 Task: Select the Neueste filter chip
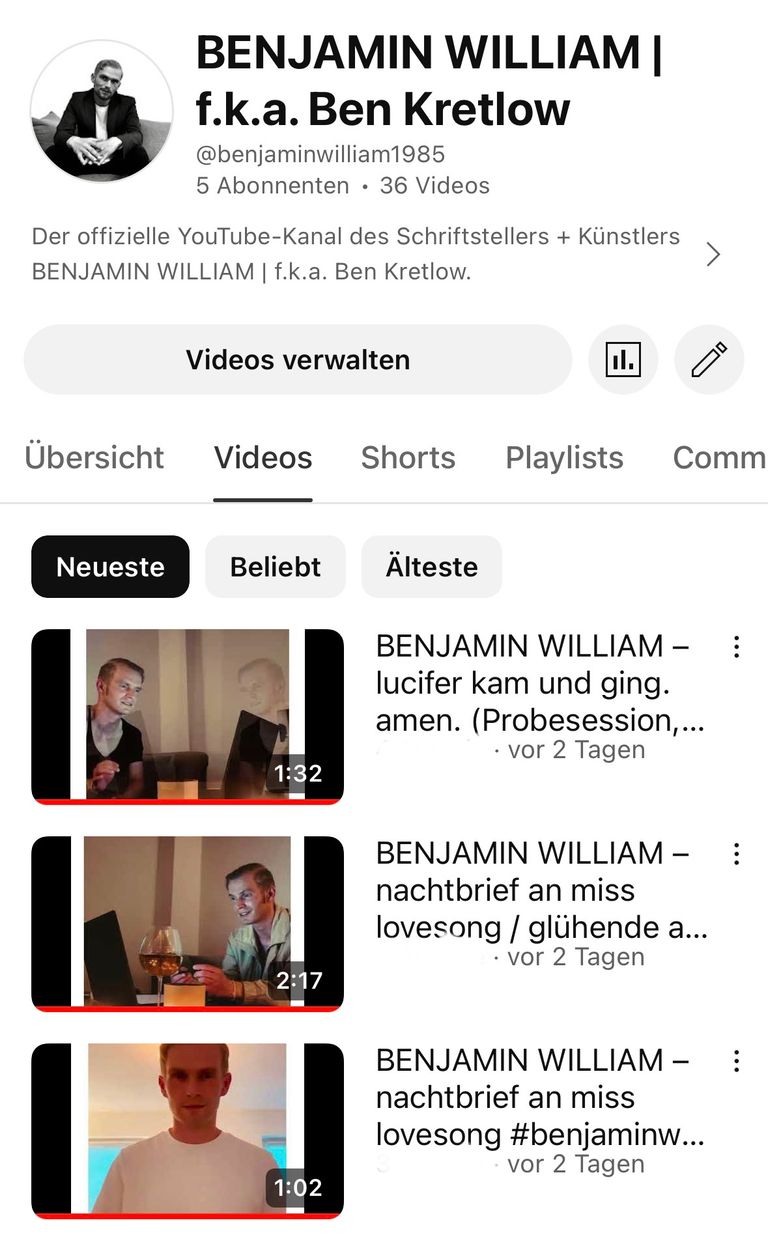pyautogui.click(x=110, y=567)
